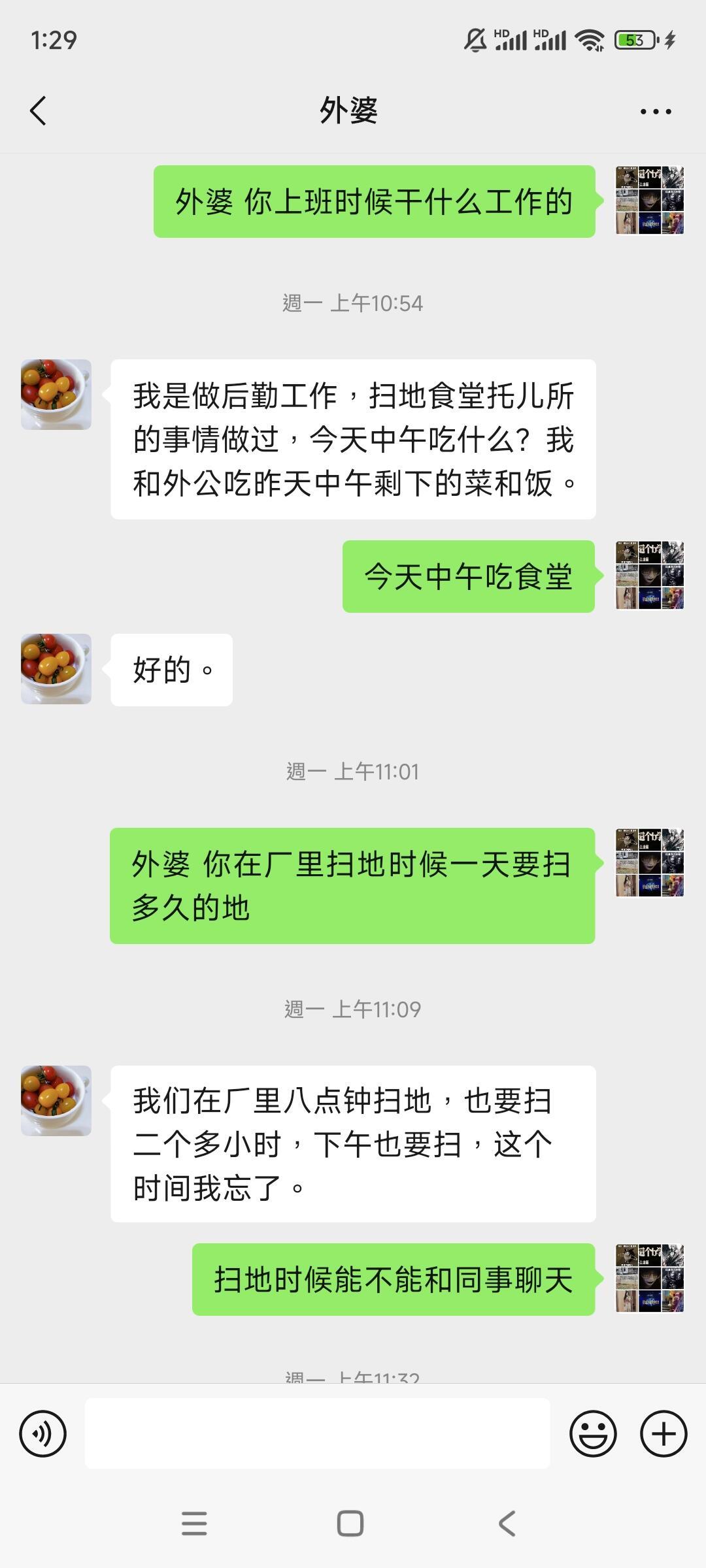Select the green message 今天中午吃食堂

(468, 577)
